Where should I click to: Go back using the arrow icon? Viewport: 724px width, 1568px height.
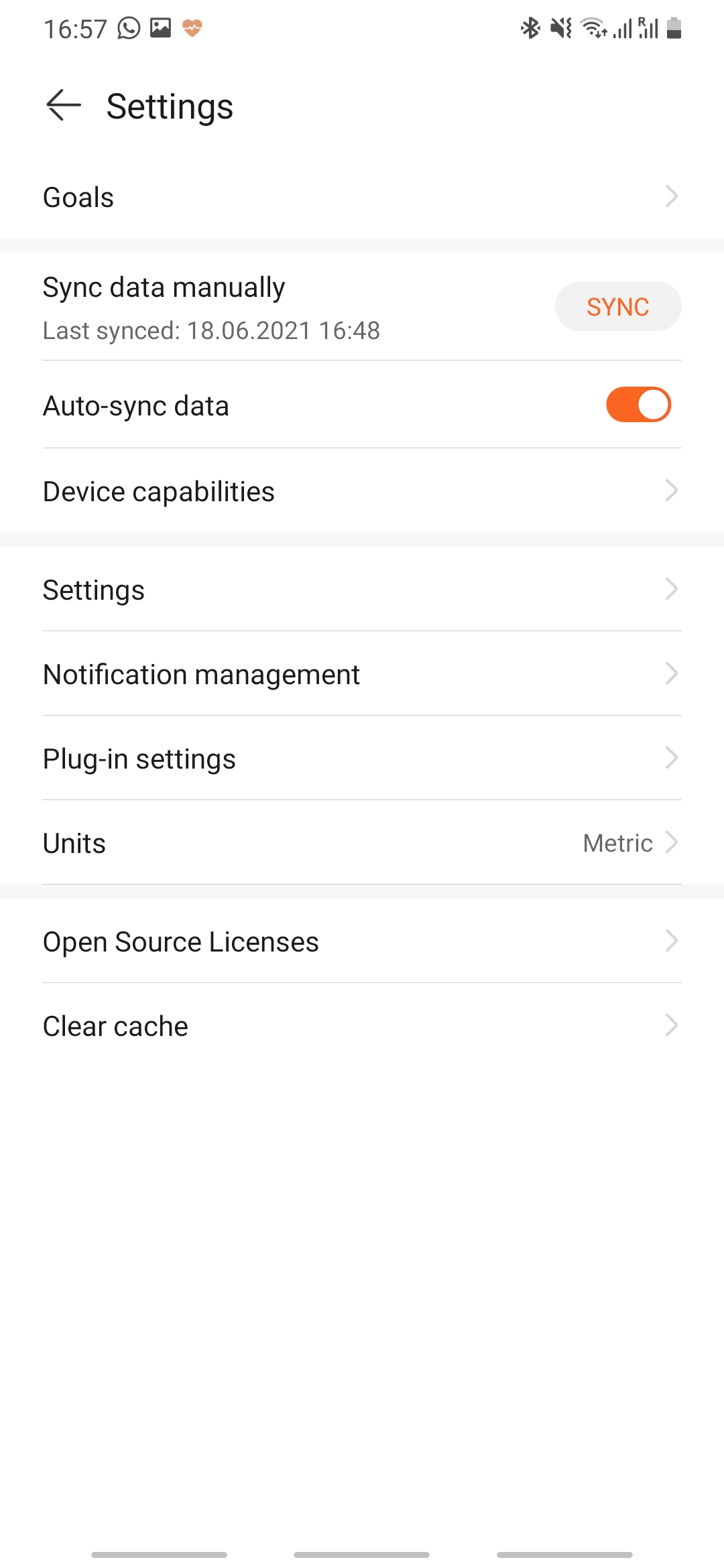click(64, 106)
